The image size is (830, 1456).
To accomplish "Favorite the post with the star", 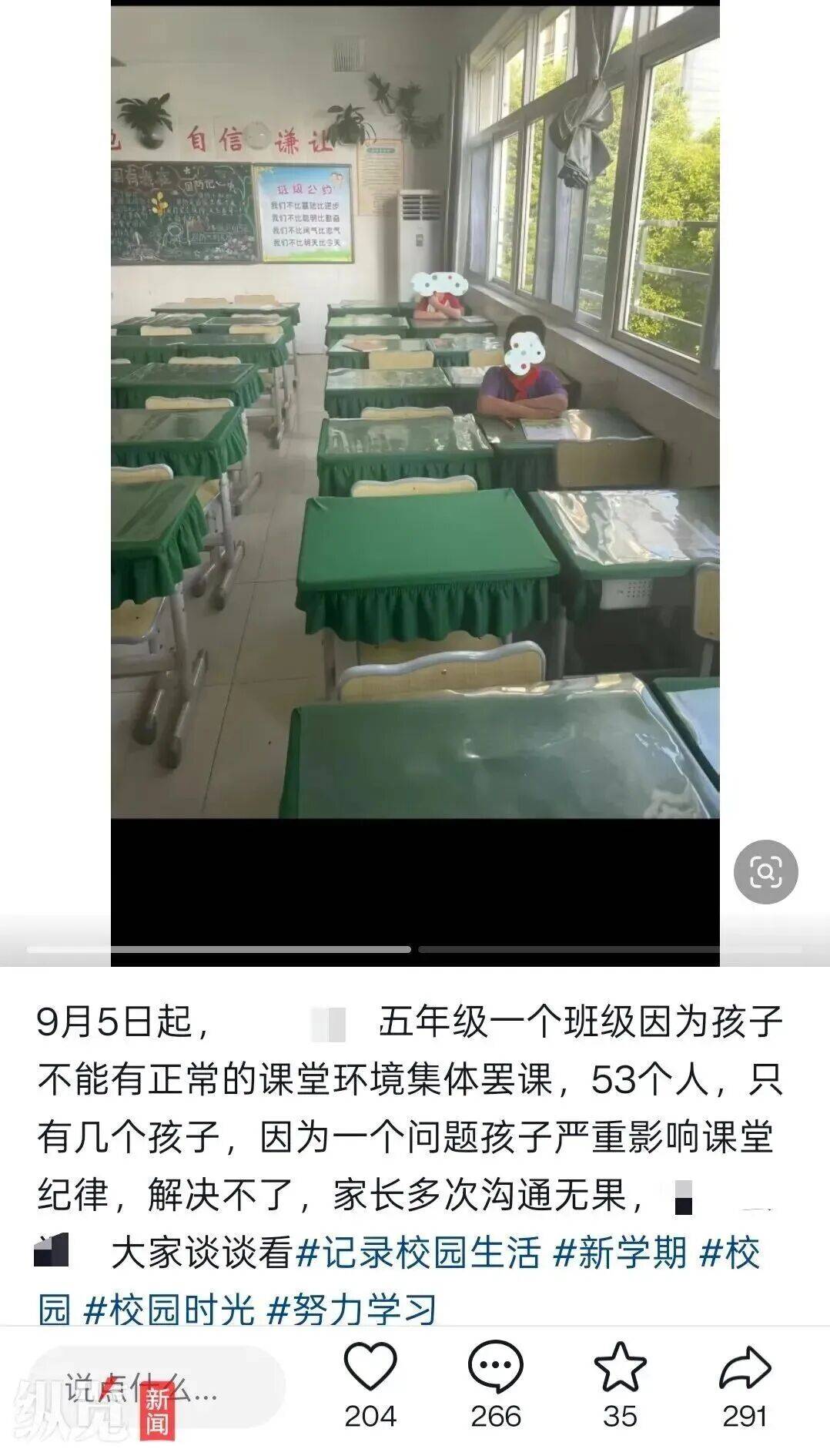I will coord(620,1367).
